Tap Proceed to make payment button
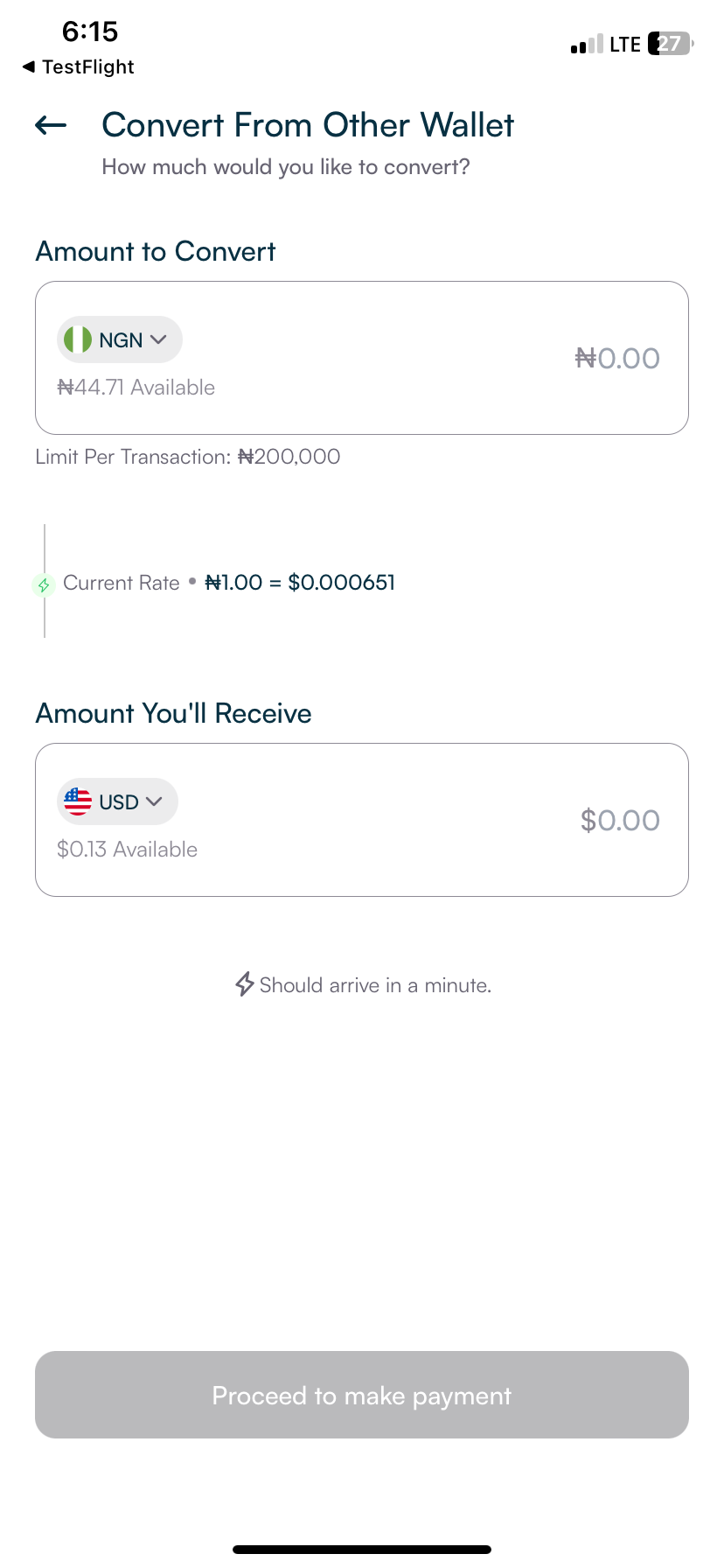This screenshot has width=724, height=1568. (362, 1395)
